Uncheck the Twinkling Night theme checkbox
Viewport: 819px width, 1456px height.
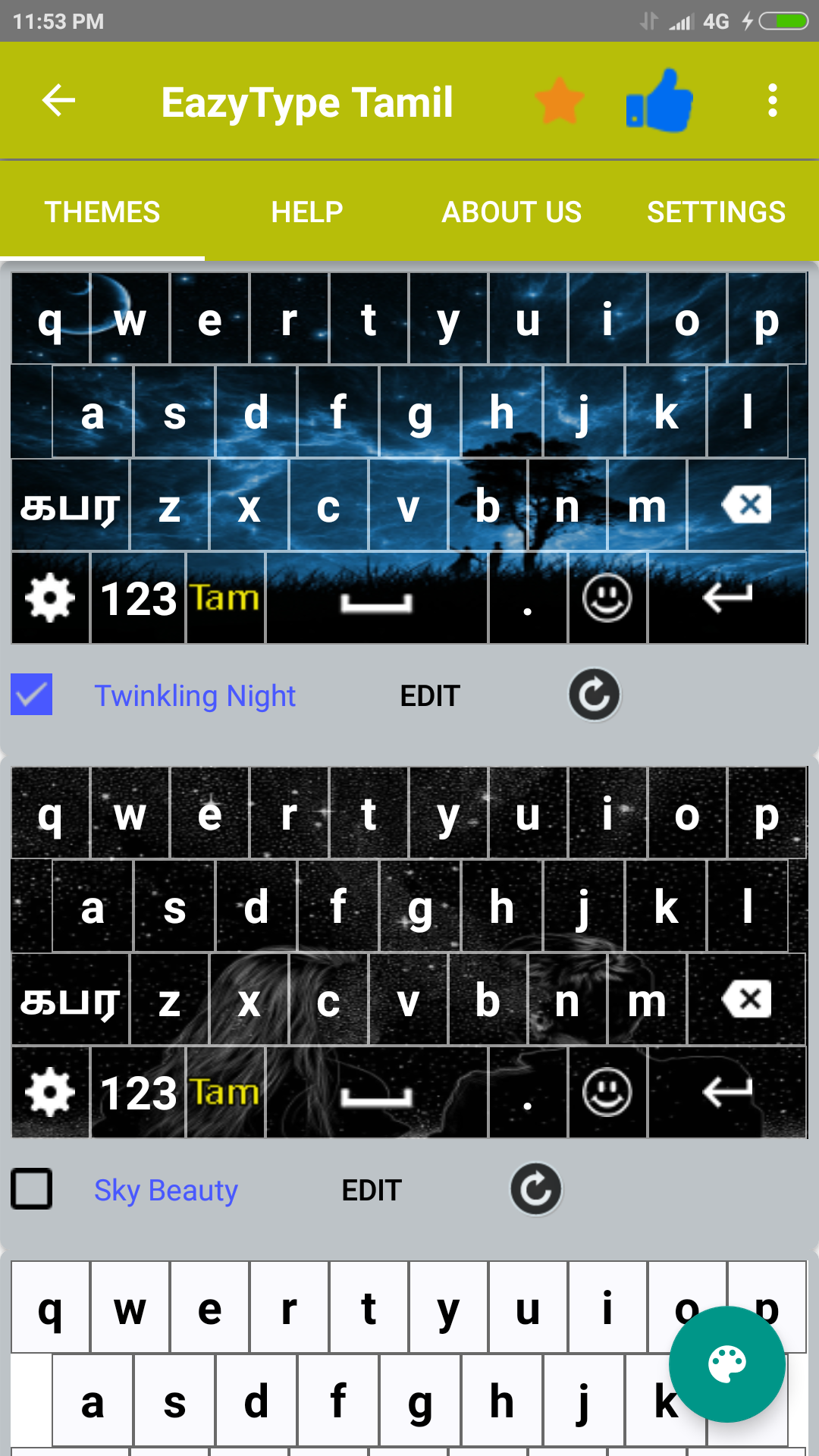[x=32, y=695]
